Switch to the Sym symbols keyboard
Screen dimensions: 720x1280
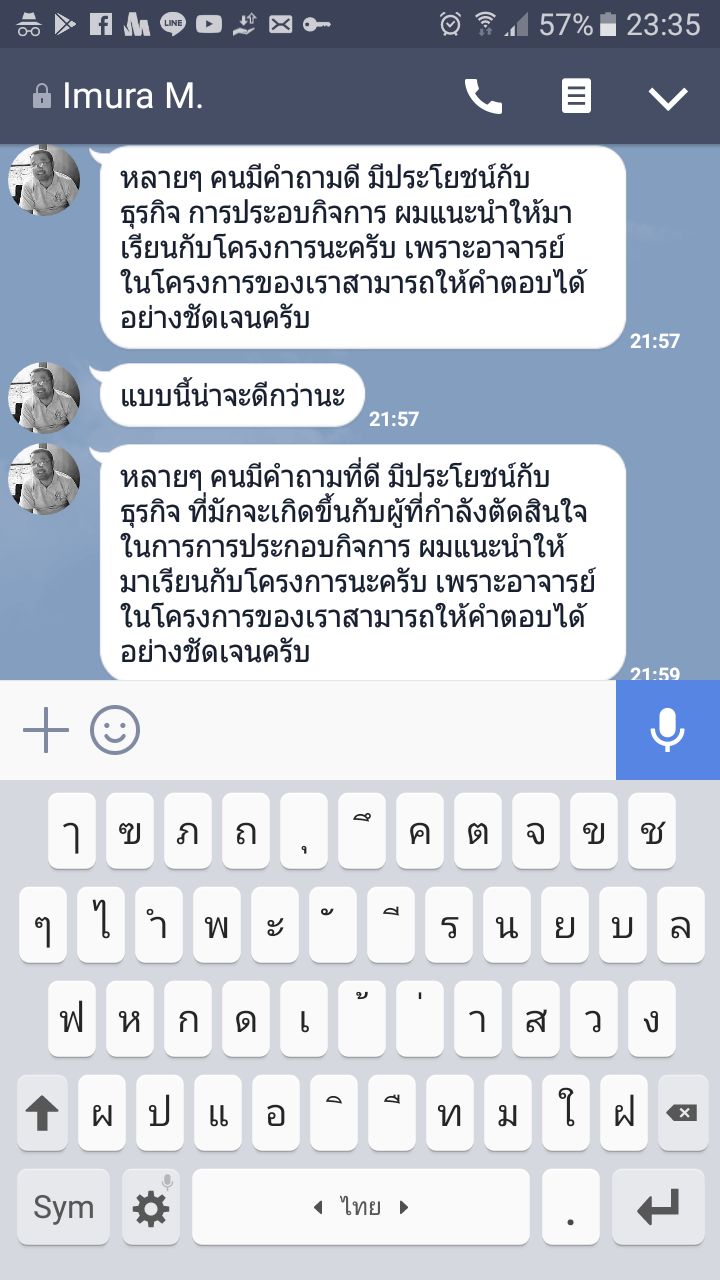[x=63, y=1207]
